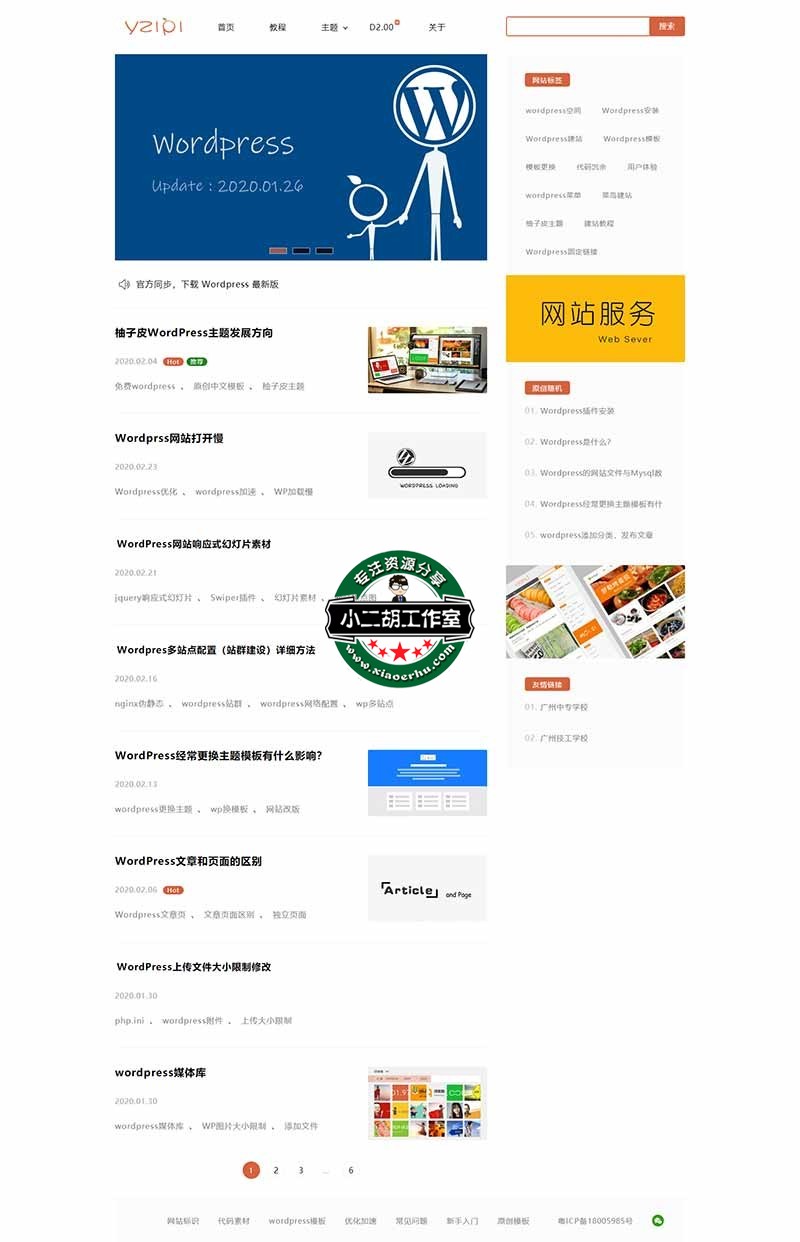Tap the orange 搜索 button

tap(667, 27)
